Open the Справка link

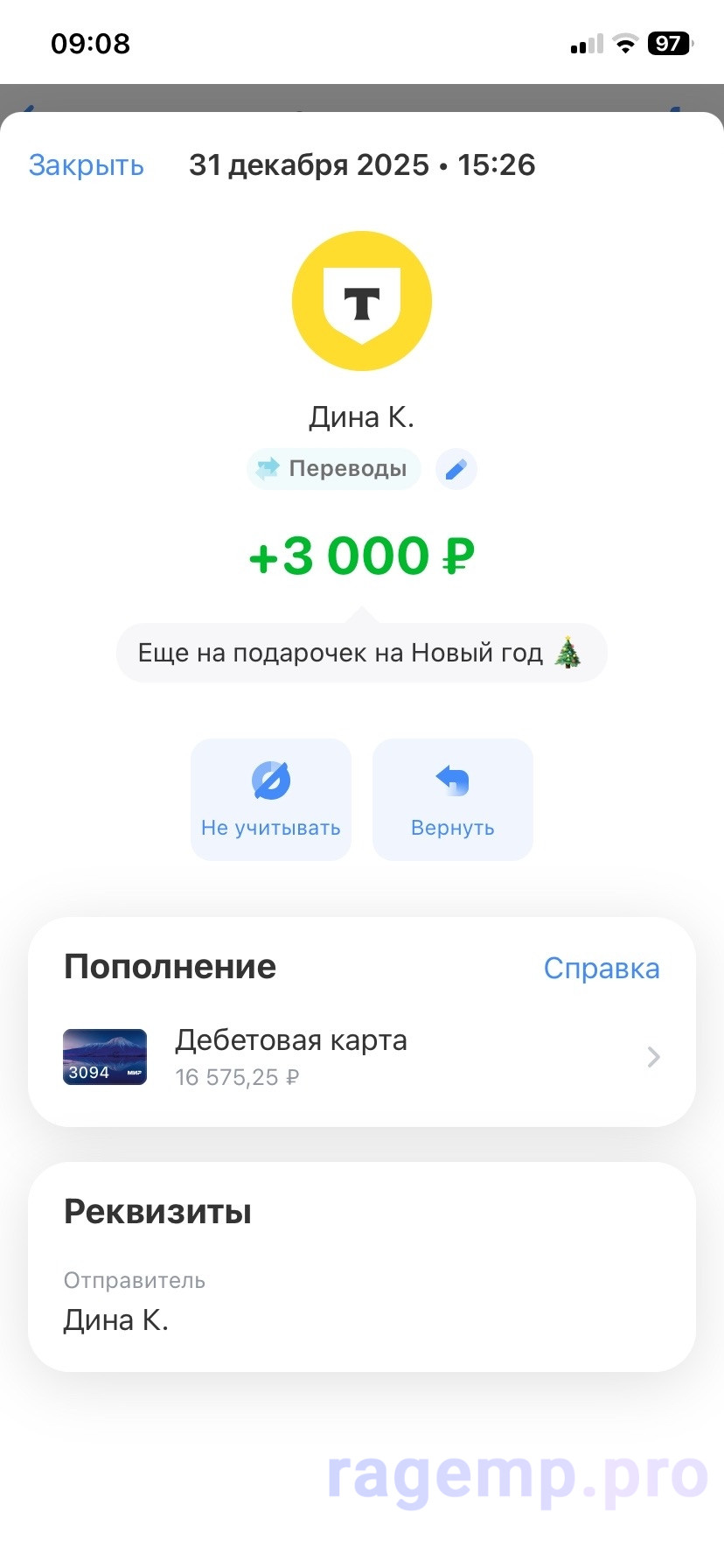pyautogui.click(x=602, y=969)
